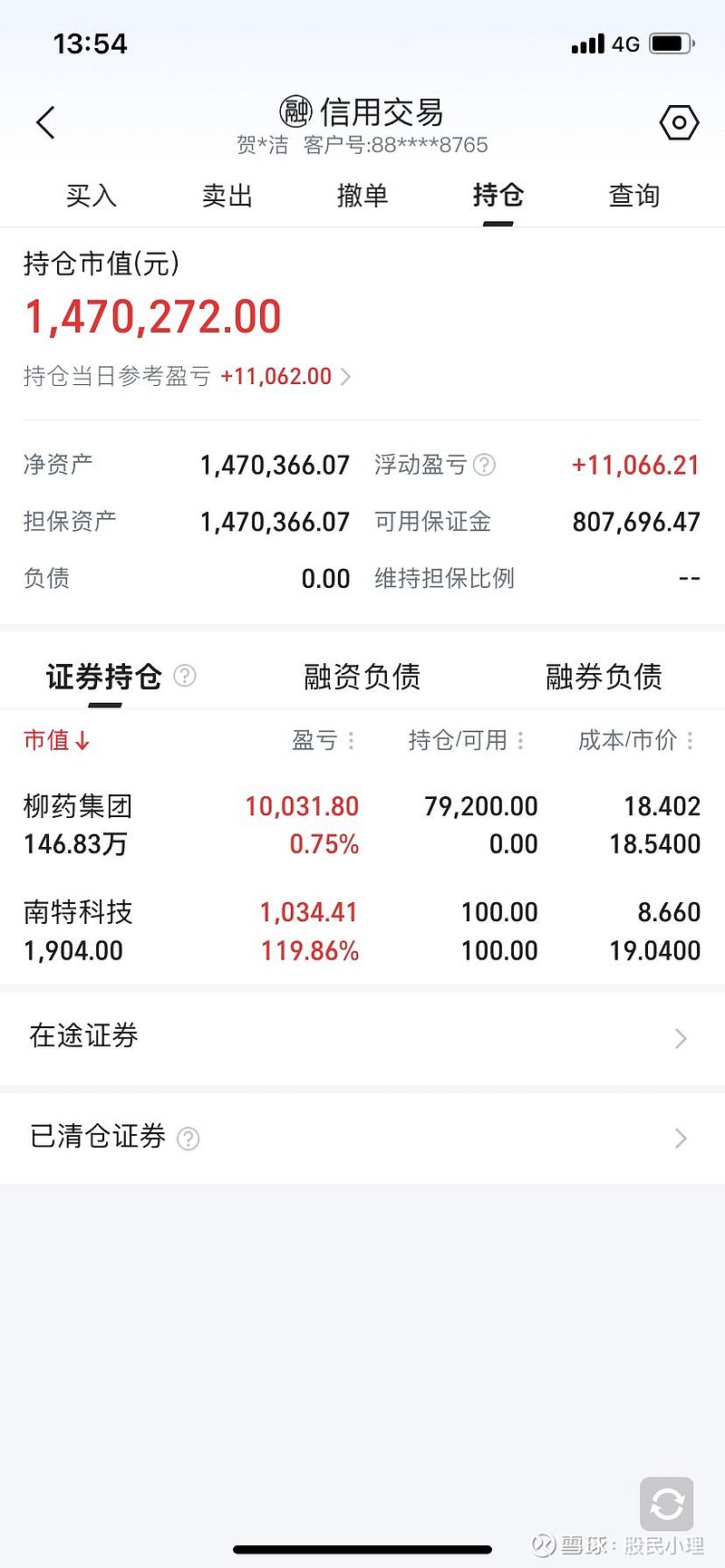The width and height of the screenshot is (725, 1568).
Task: Tap the help icon beside 证券持仓
Action: click(x=185, y=676)
